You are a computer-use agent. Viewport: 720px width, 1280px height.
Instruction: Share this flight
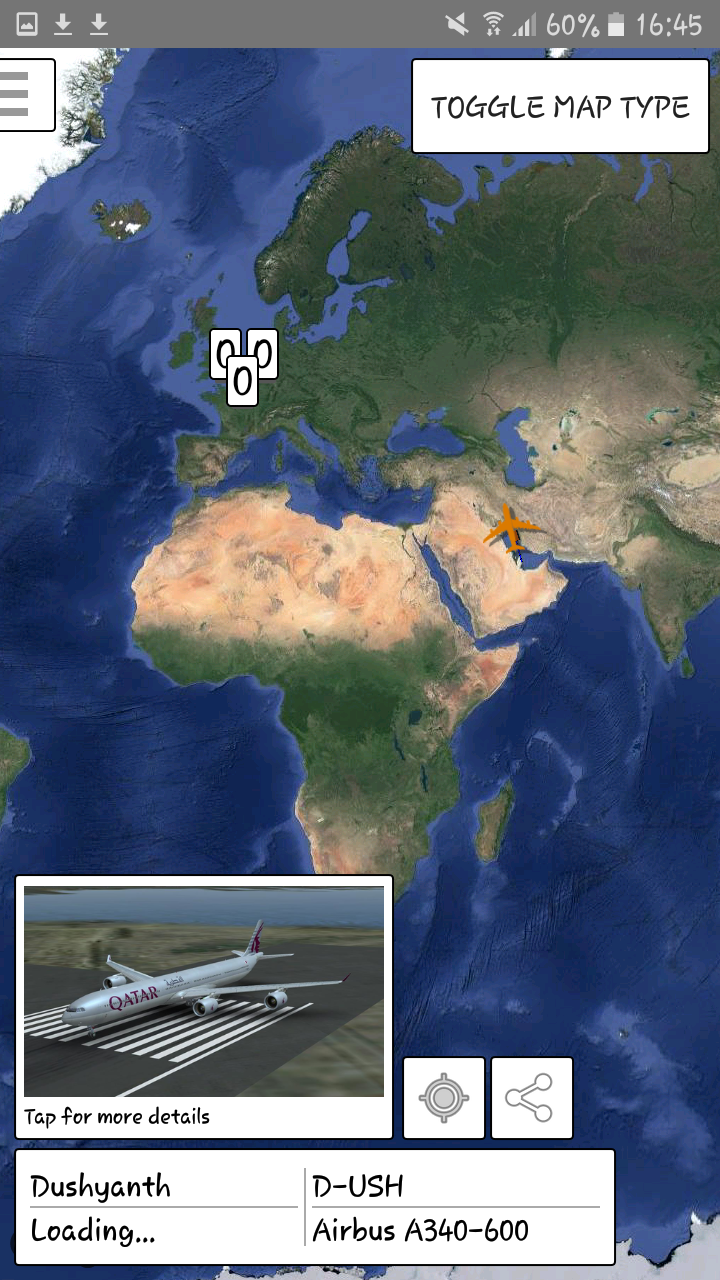coord(531,1098)
